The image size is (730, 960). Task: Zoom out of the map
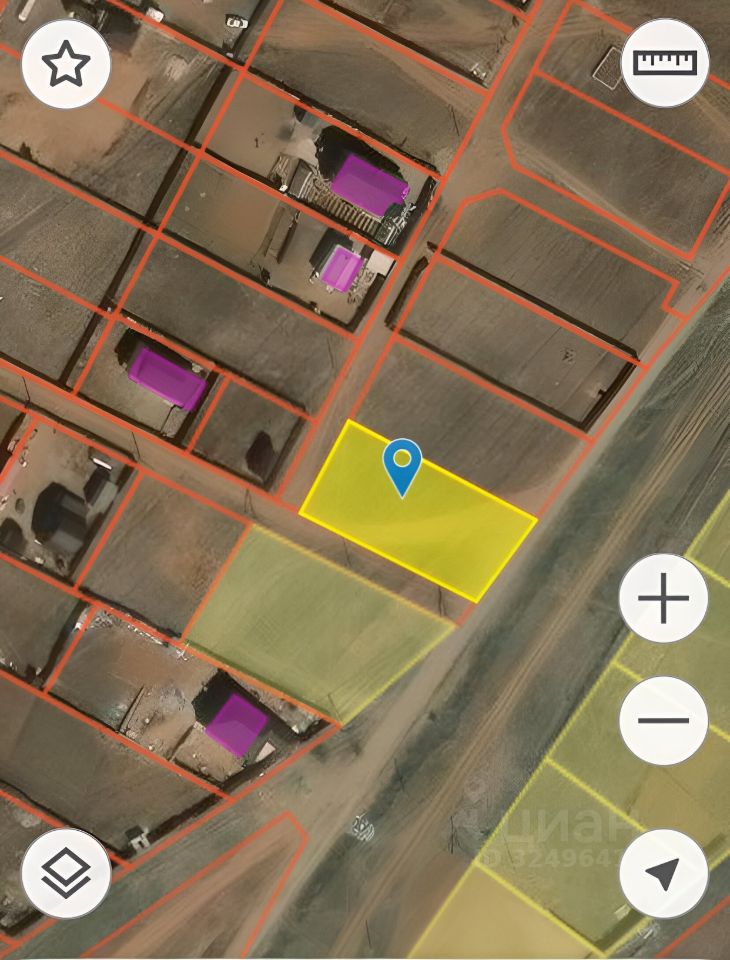coord(664,720)
